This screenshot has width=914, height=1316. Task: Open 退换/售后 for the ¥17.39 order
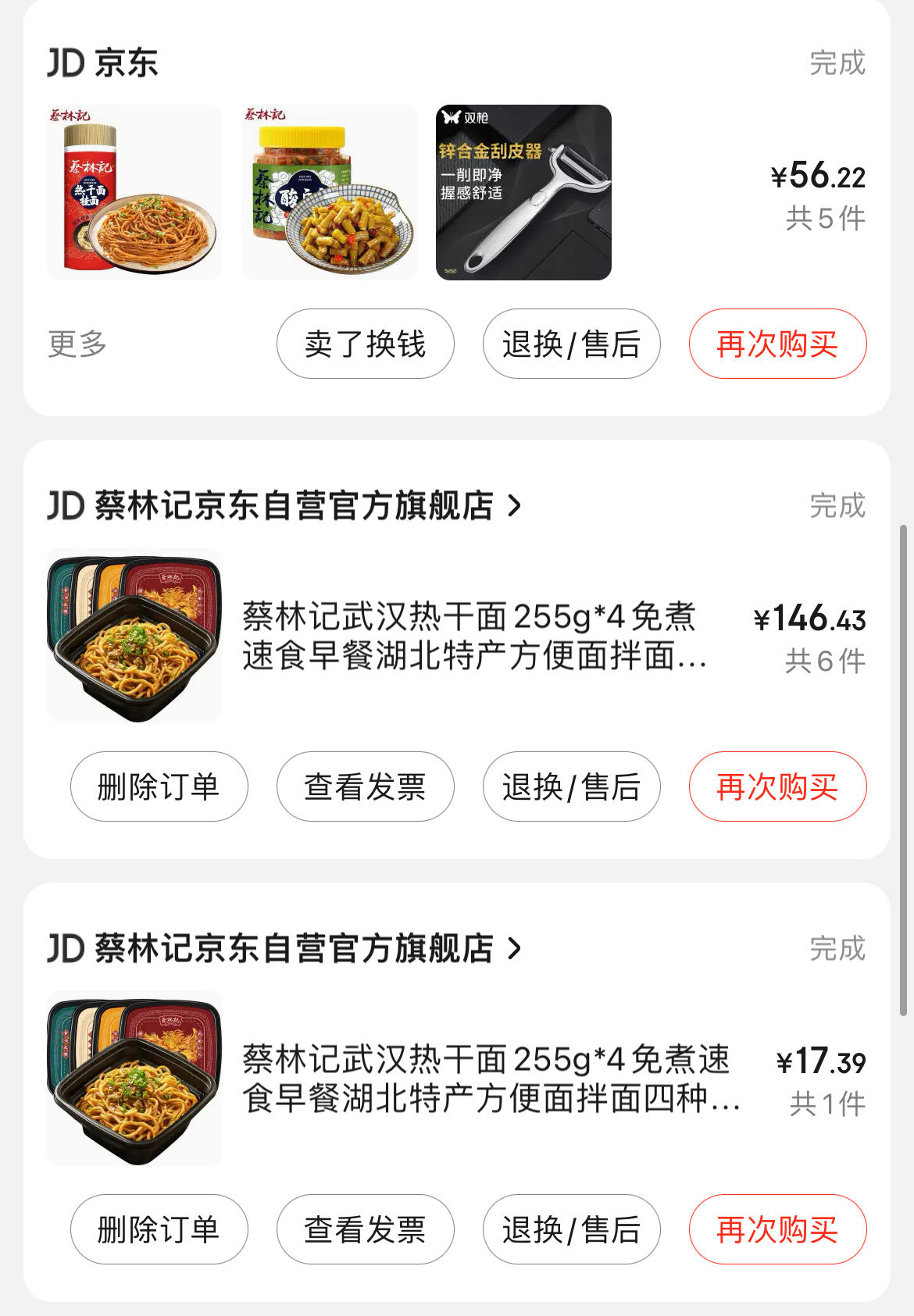point(571,1229)
